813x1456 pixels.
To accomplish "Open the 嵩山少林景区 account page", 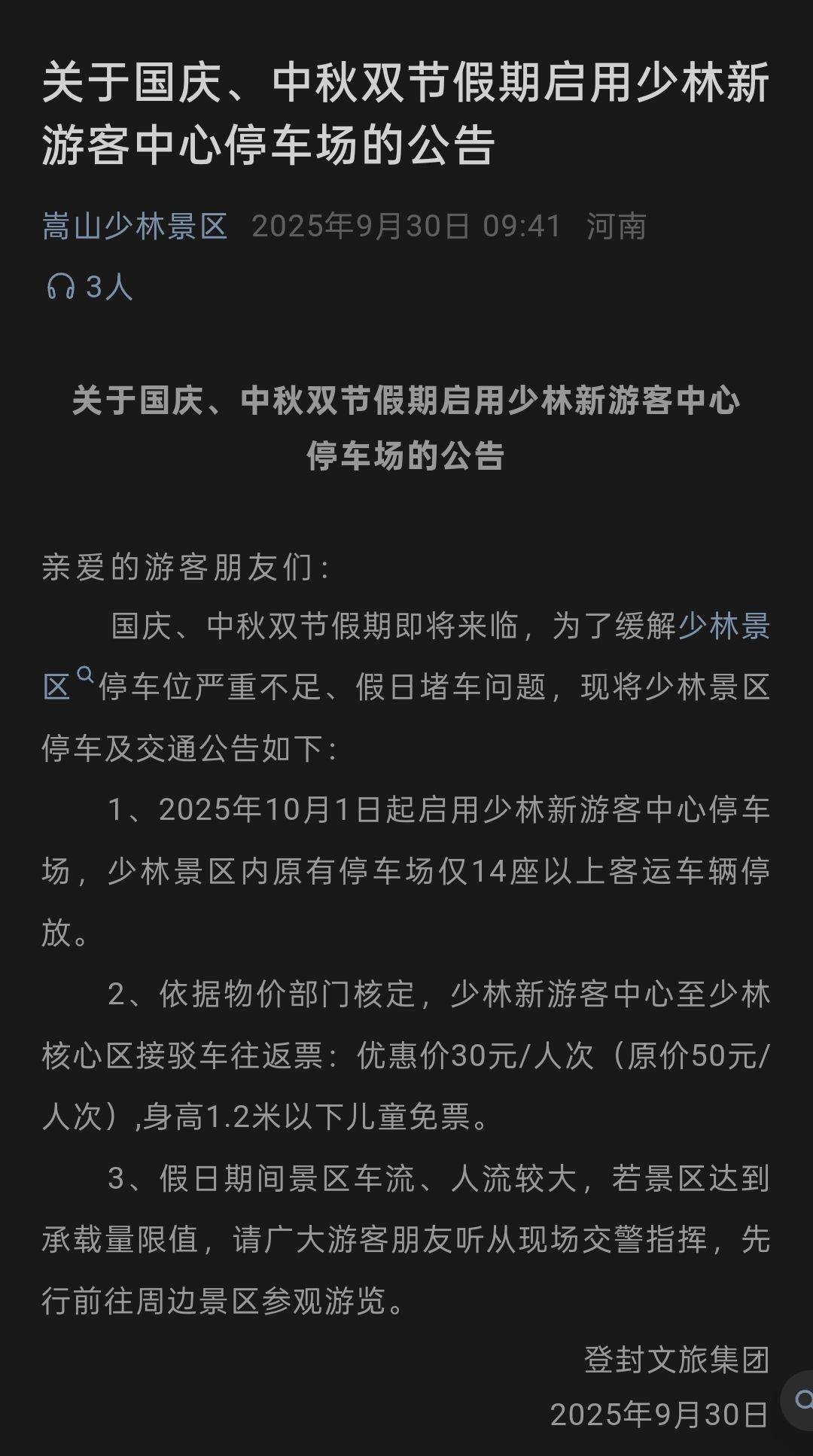I will [135, 226].
